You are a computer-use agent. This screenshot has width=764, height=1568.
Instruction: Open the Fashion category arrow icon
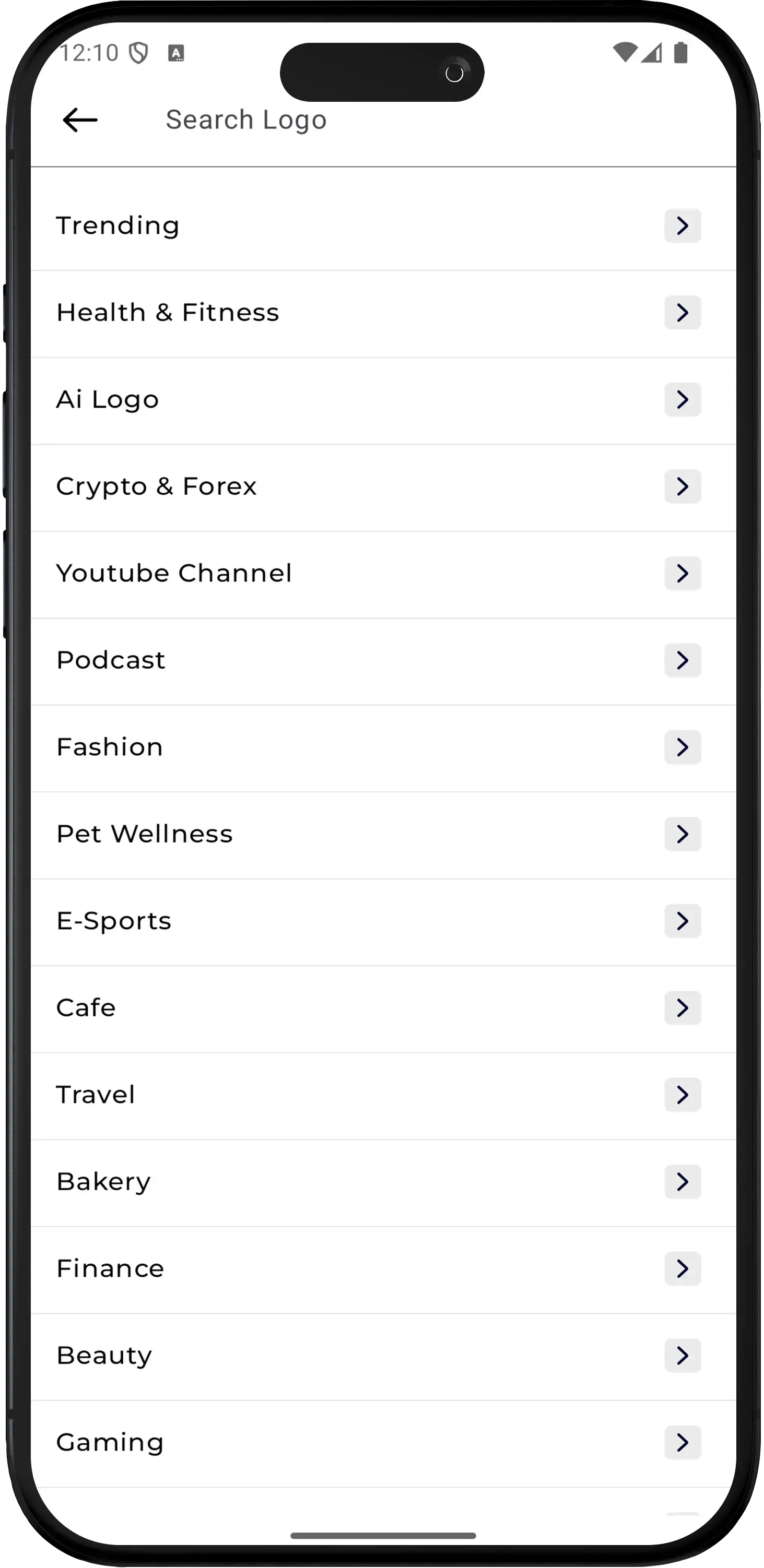pos(682,747)
